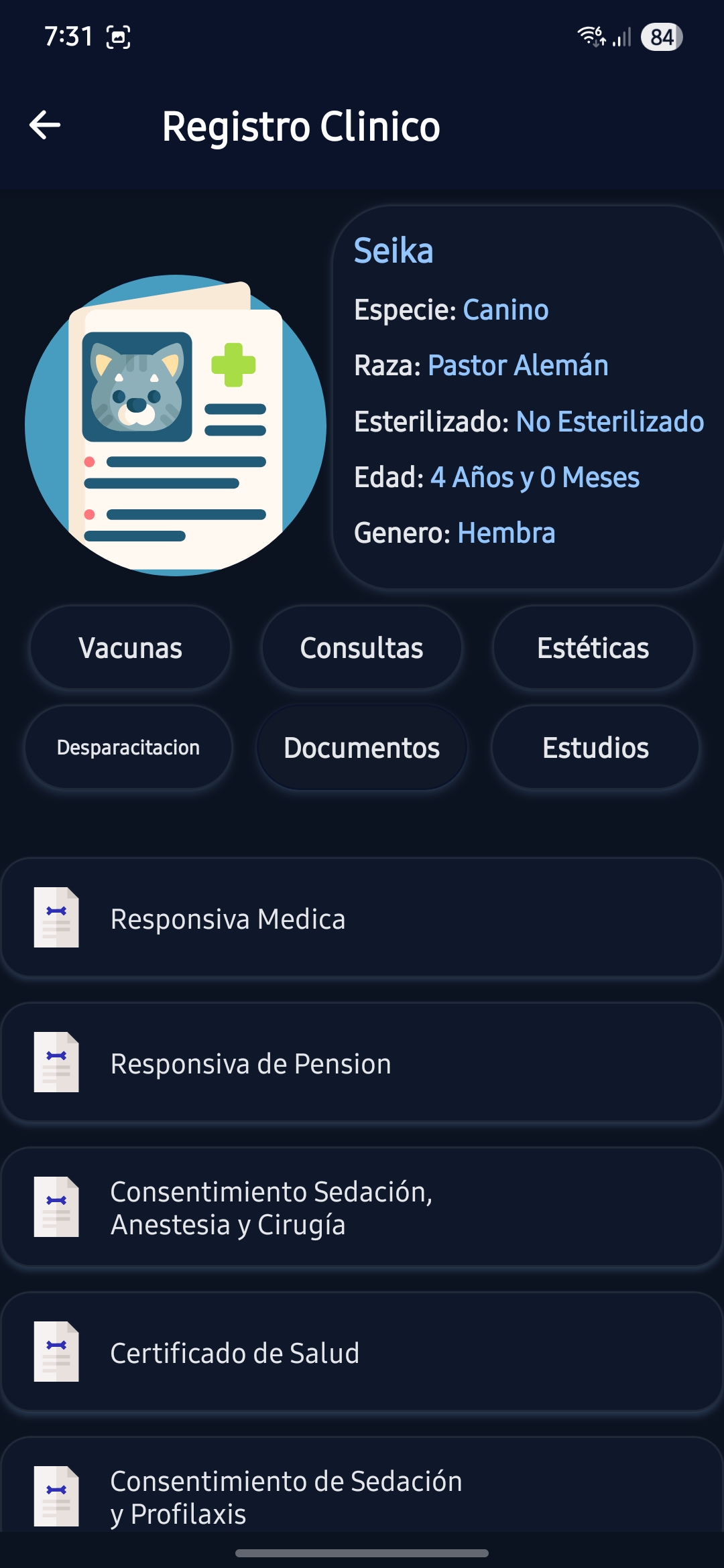Tap the document icon beside Responsiva Medica

pyautogui.click(x=55, y=918)
